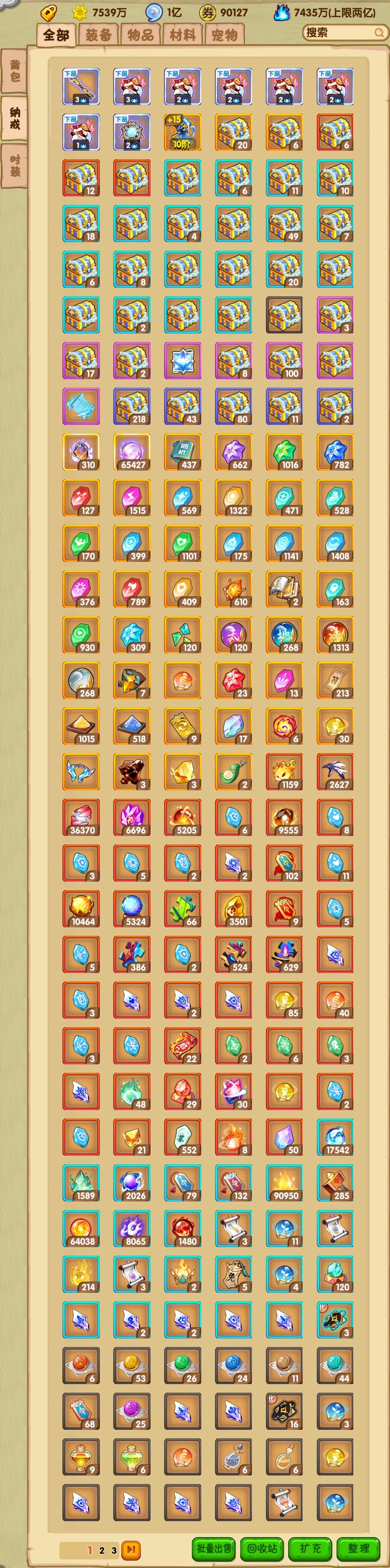Select the 纳戒 side tab
This screenshot has width=390, height=1568.
click(14, 118)
